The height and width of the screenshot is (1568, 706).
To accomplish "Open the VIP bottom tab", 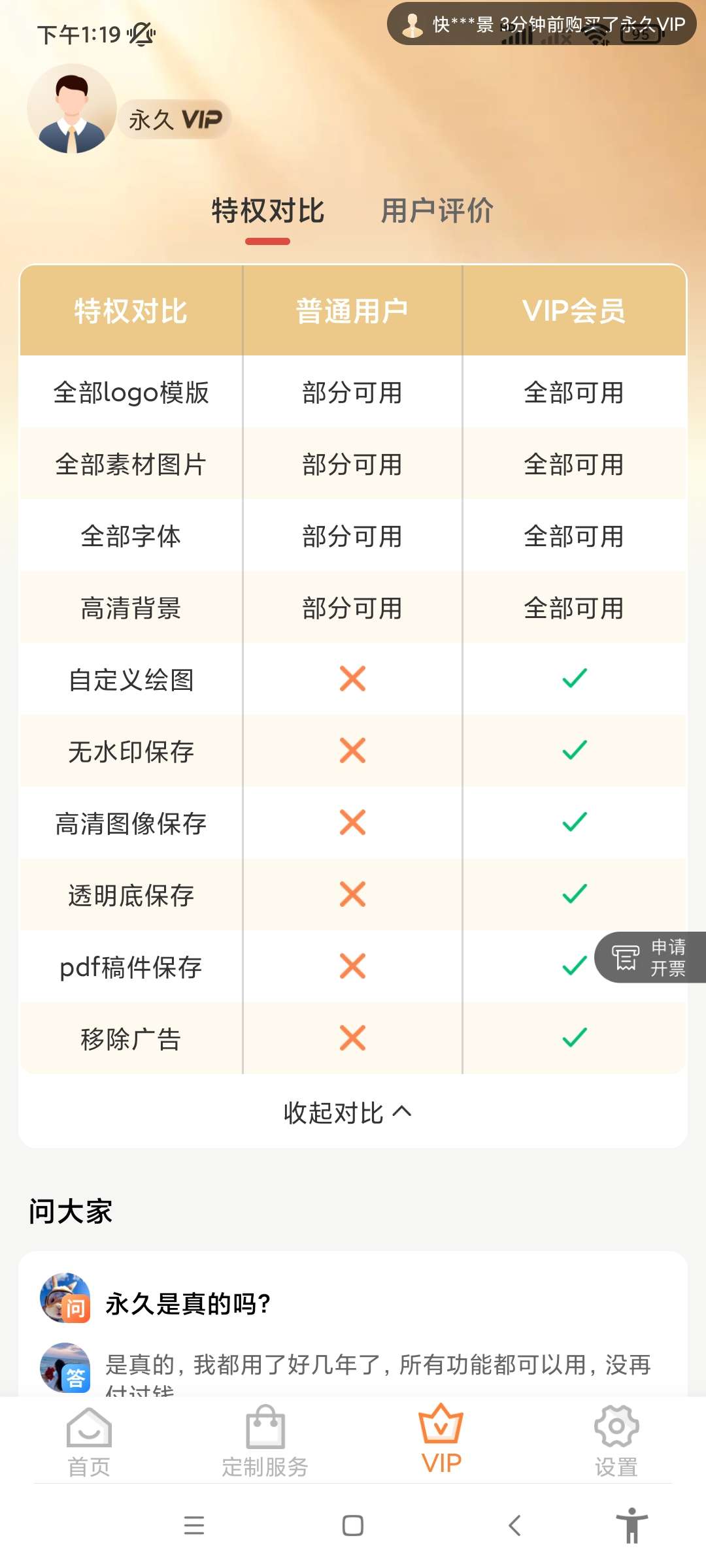I will coord(441,1441).
